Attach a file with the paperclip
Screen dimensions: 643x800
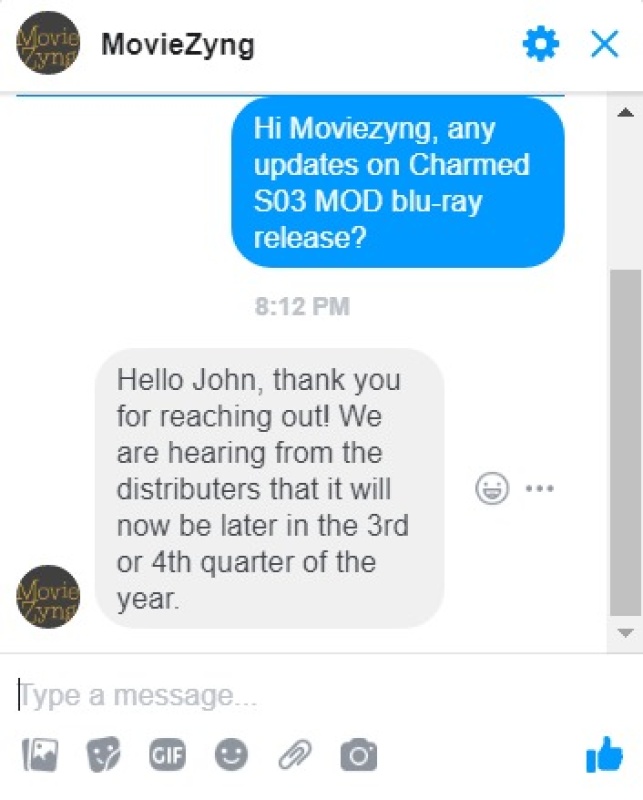click(x=294, y=756)
